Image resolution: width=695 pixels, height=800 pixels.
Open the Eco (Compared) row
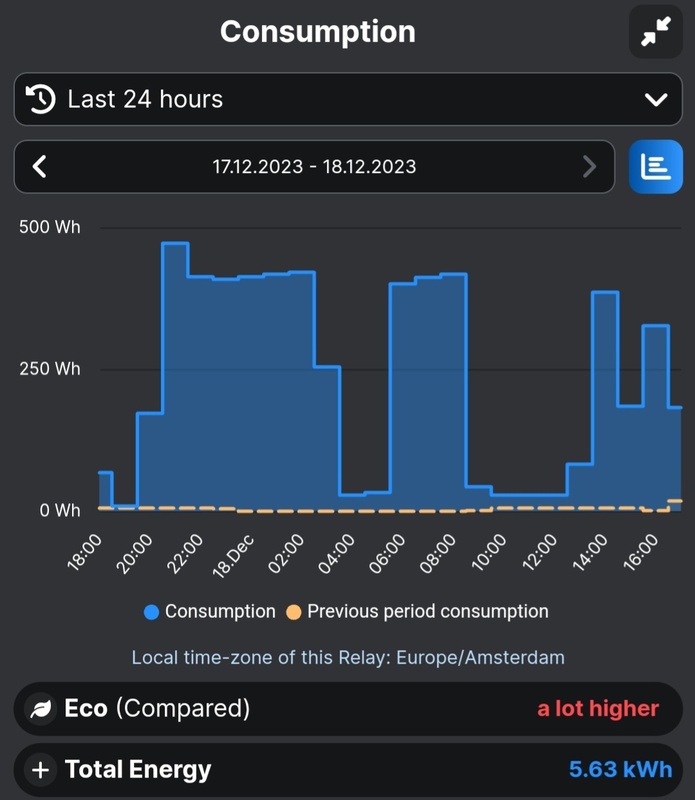tap(348, 709)
